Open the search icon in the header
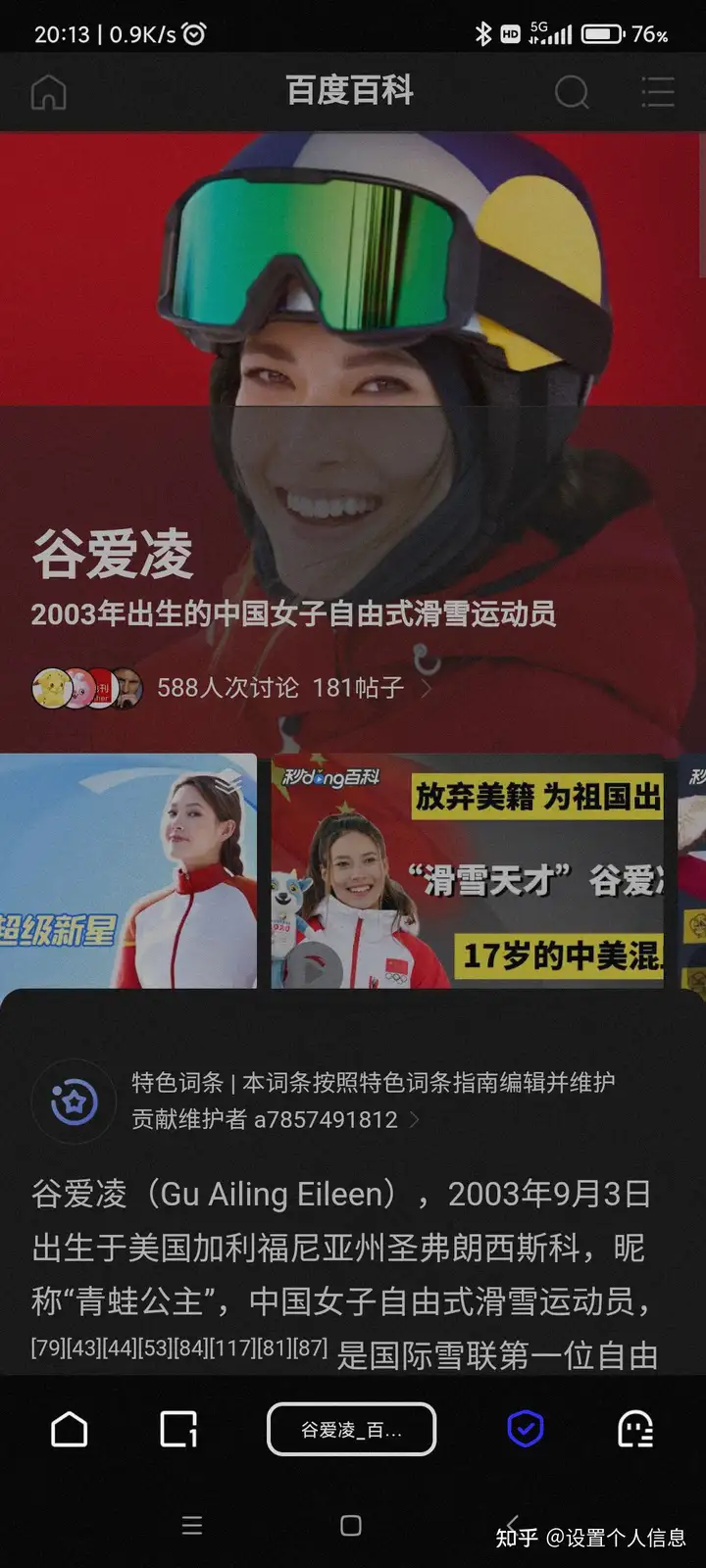 [572, 92]
